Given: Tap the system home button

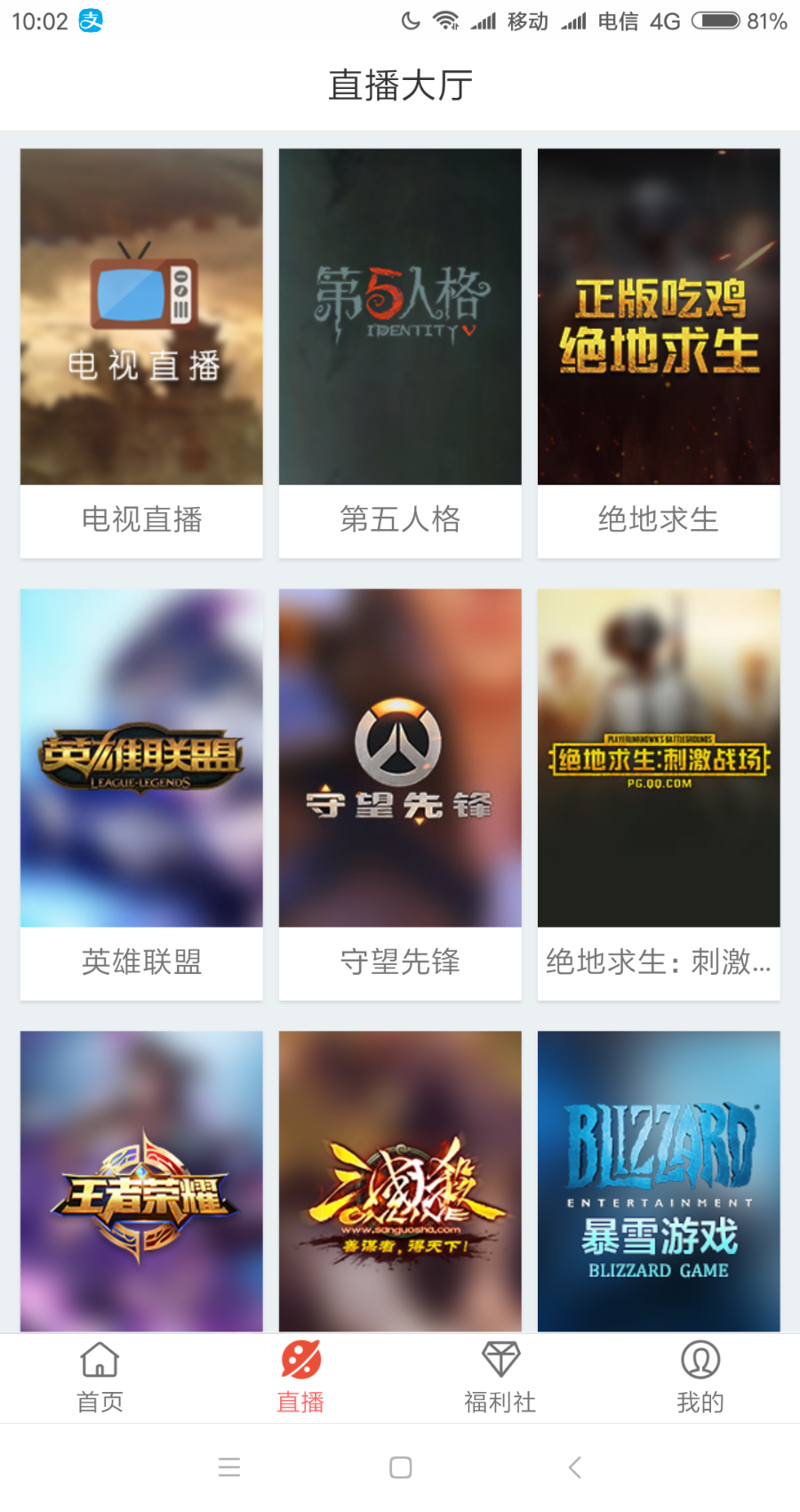Looking at the screenshot, I should [401, 1468].
